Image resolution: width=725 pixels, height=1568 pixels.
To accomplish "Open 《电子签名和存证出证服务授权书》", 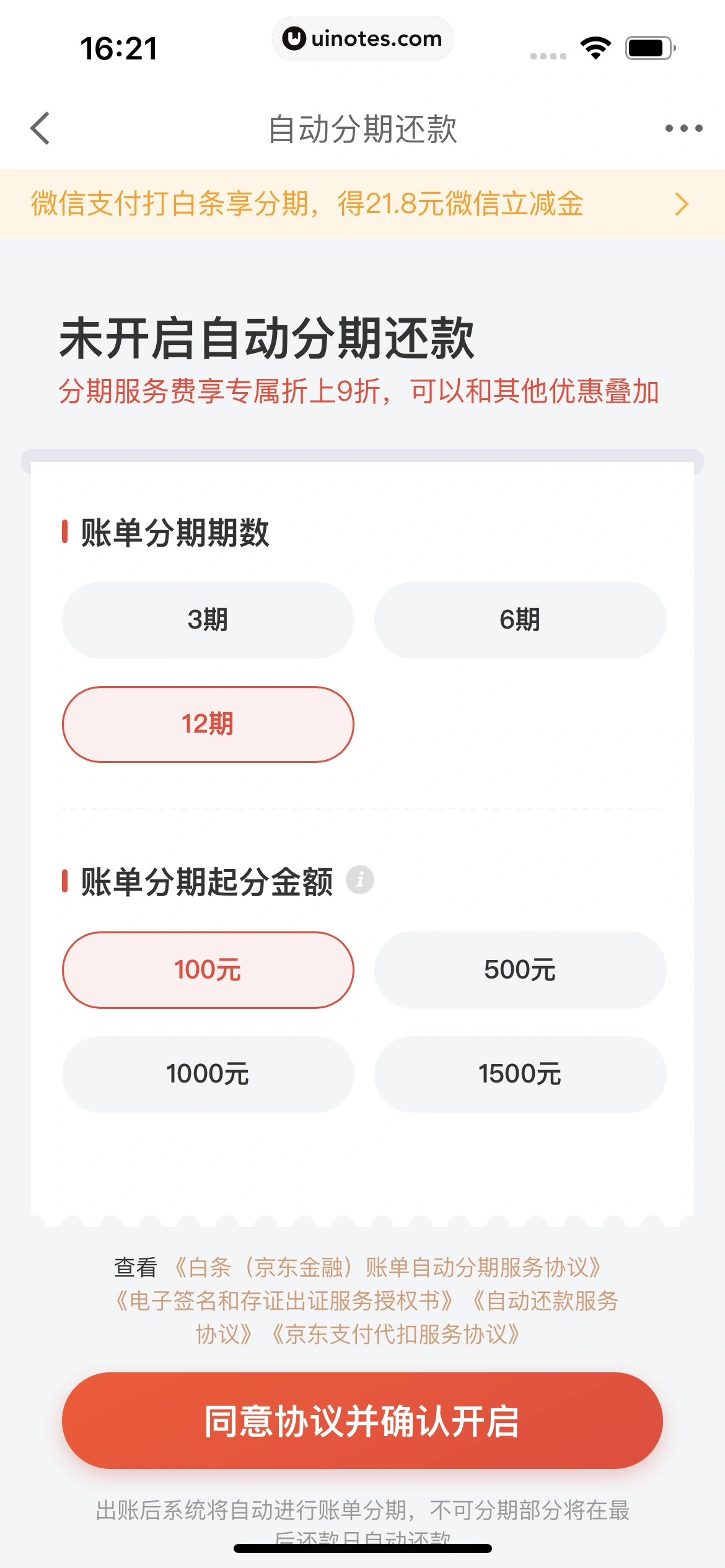I will (285, 1300).
